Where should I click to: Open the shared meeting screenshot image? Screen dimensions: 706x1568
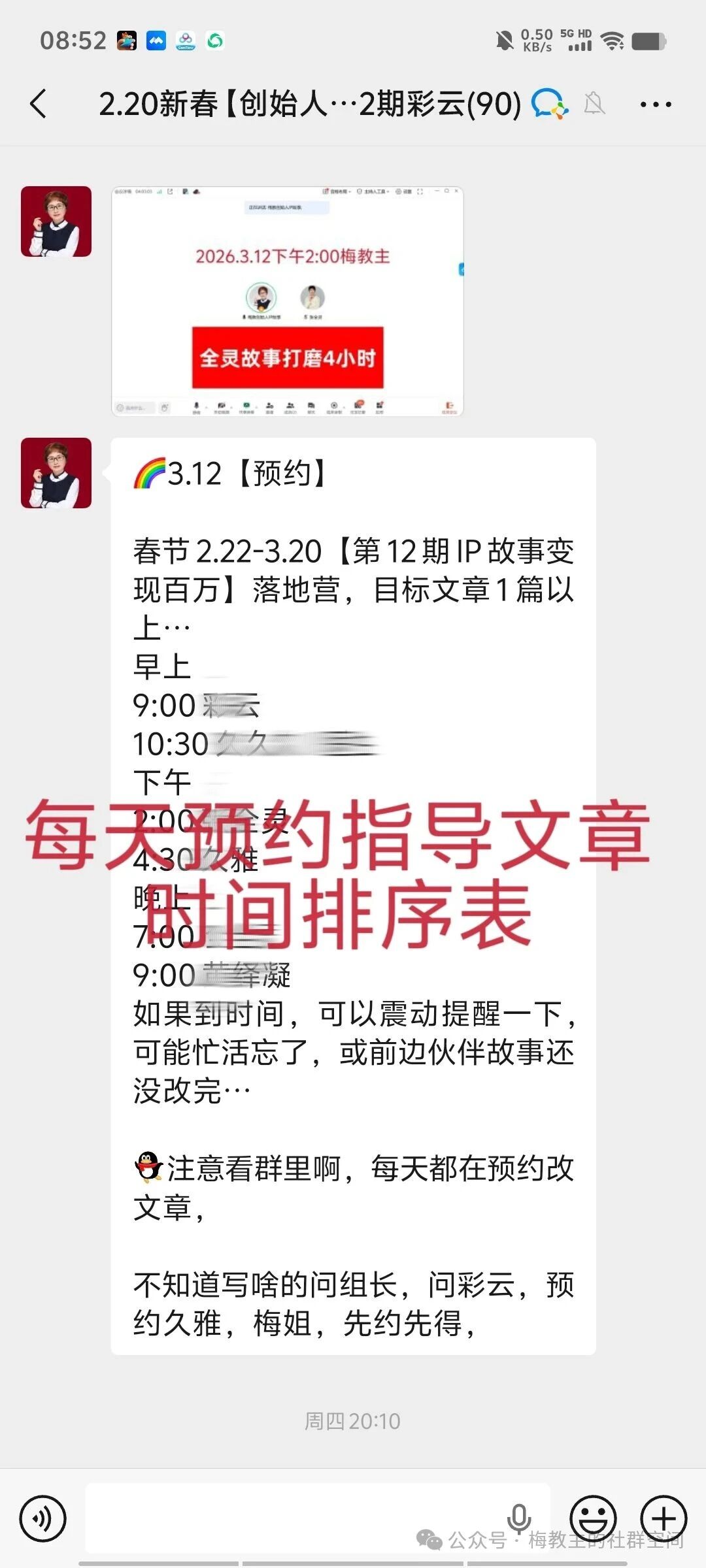(288, 302)
